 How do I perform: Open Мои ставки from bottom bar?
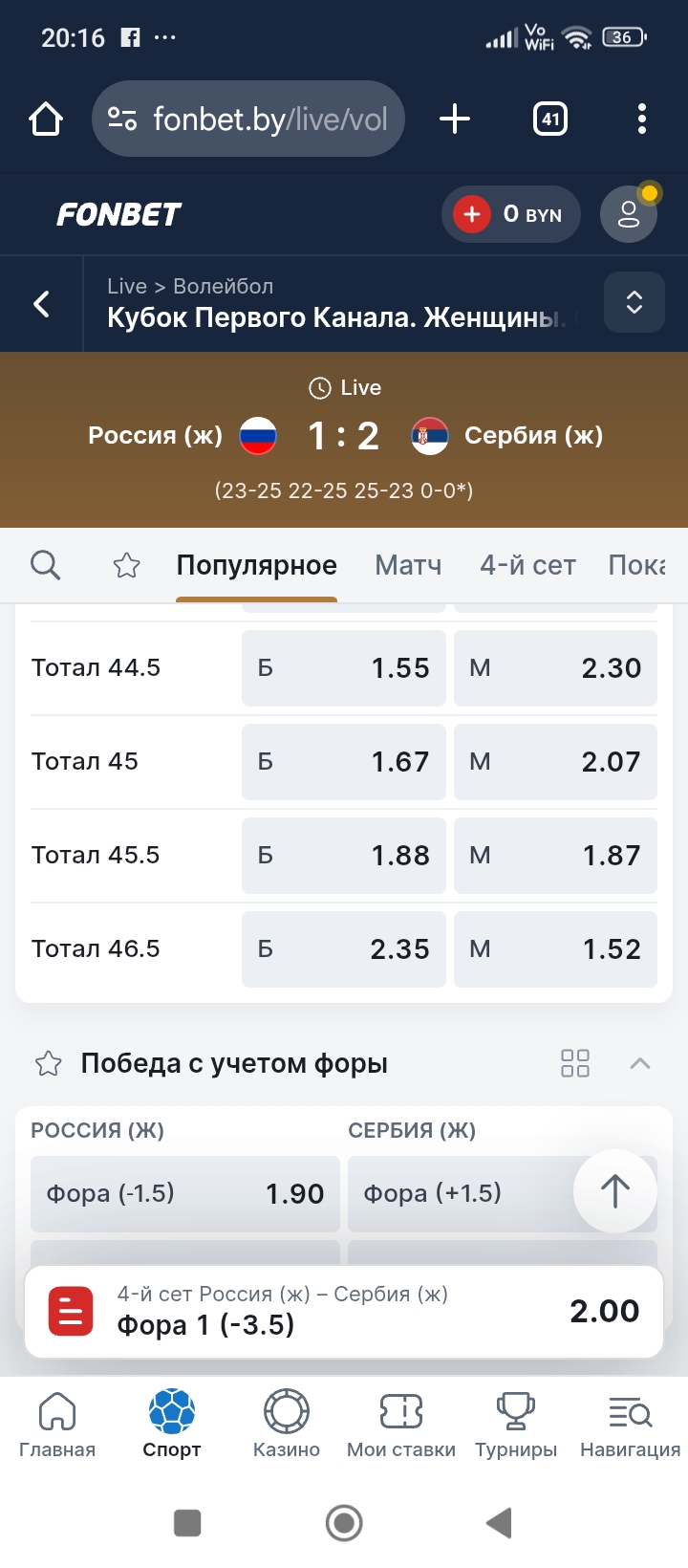400,1422
